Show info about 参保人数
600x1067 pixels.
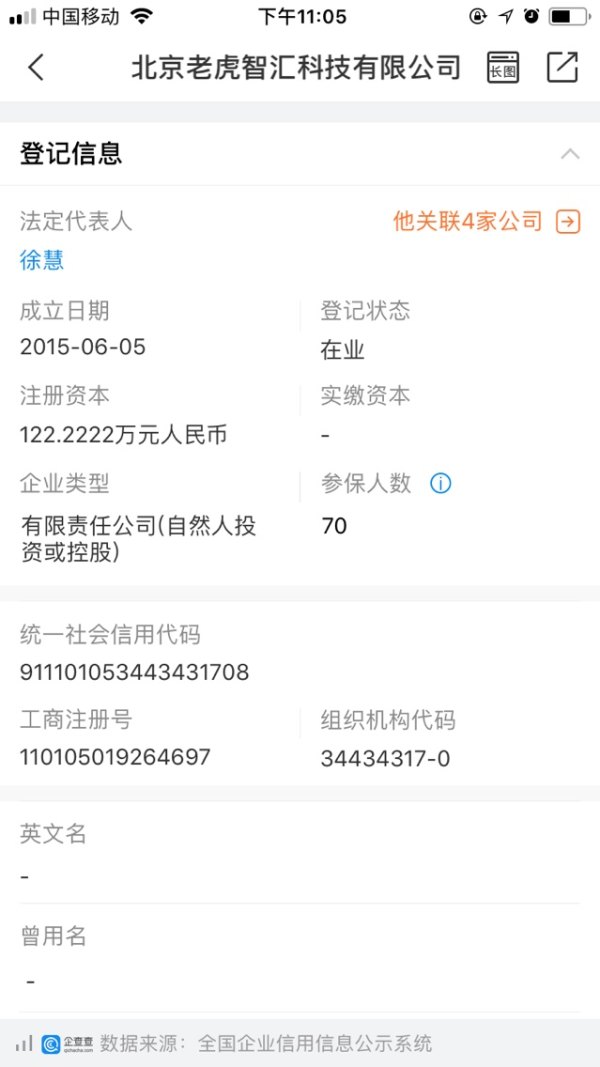pyautogui.click(x=440, y=484)
